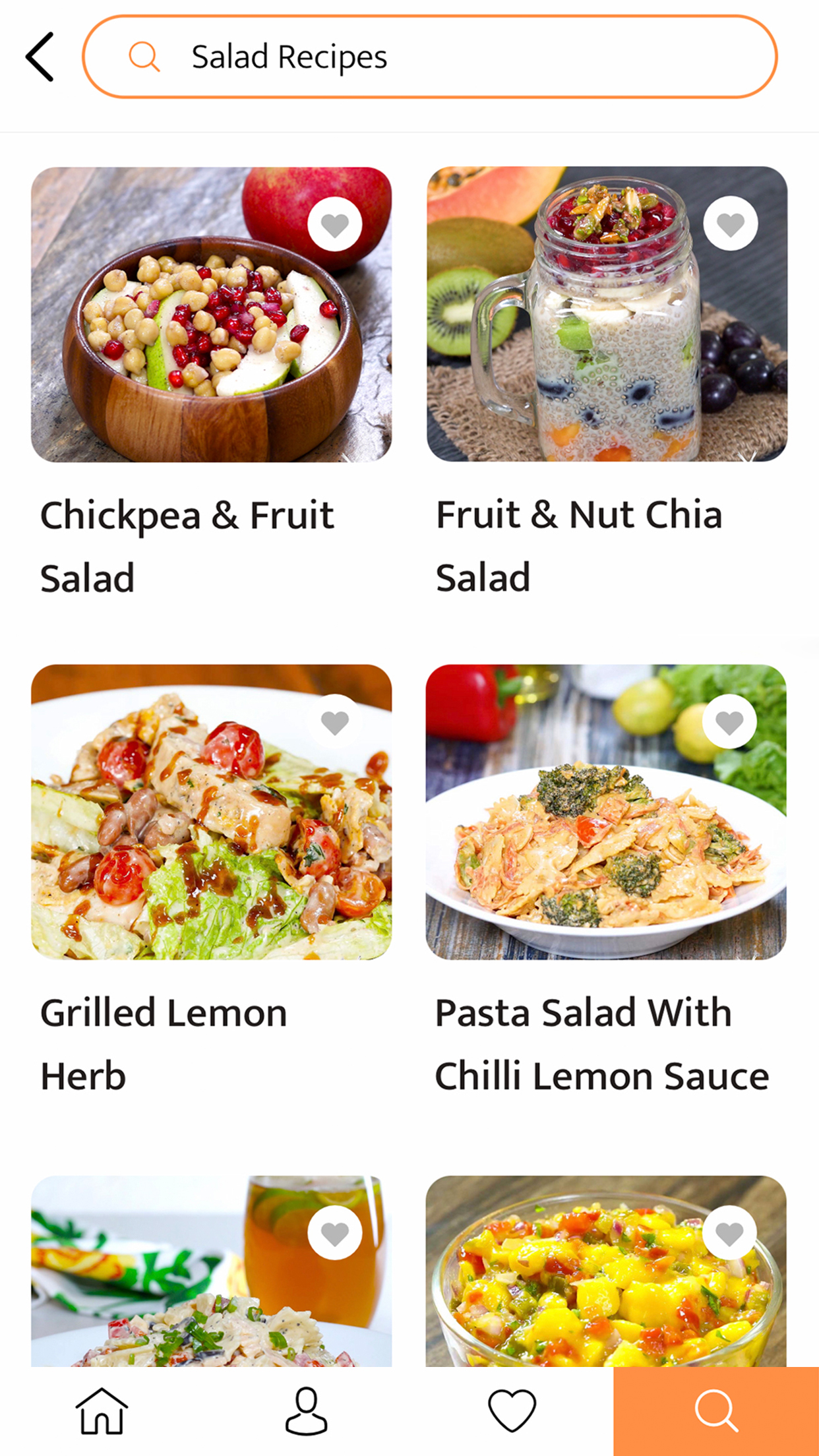Switch to the Home tab

102,1411
